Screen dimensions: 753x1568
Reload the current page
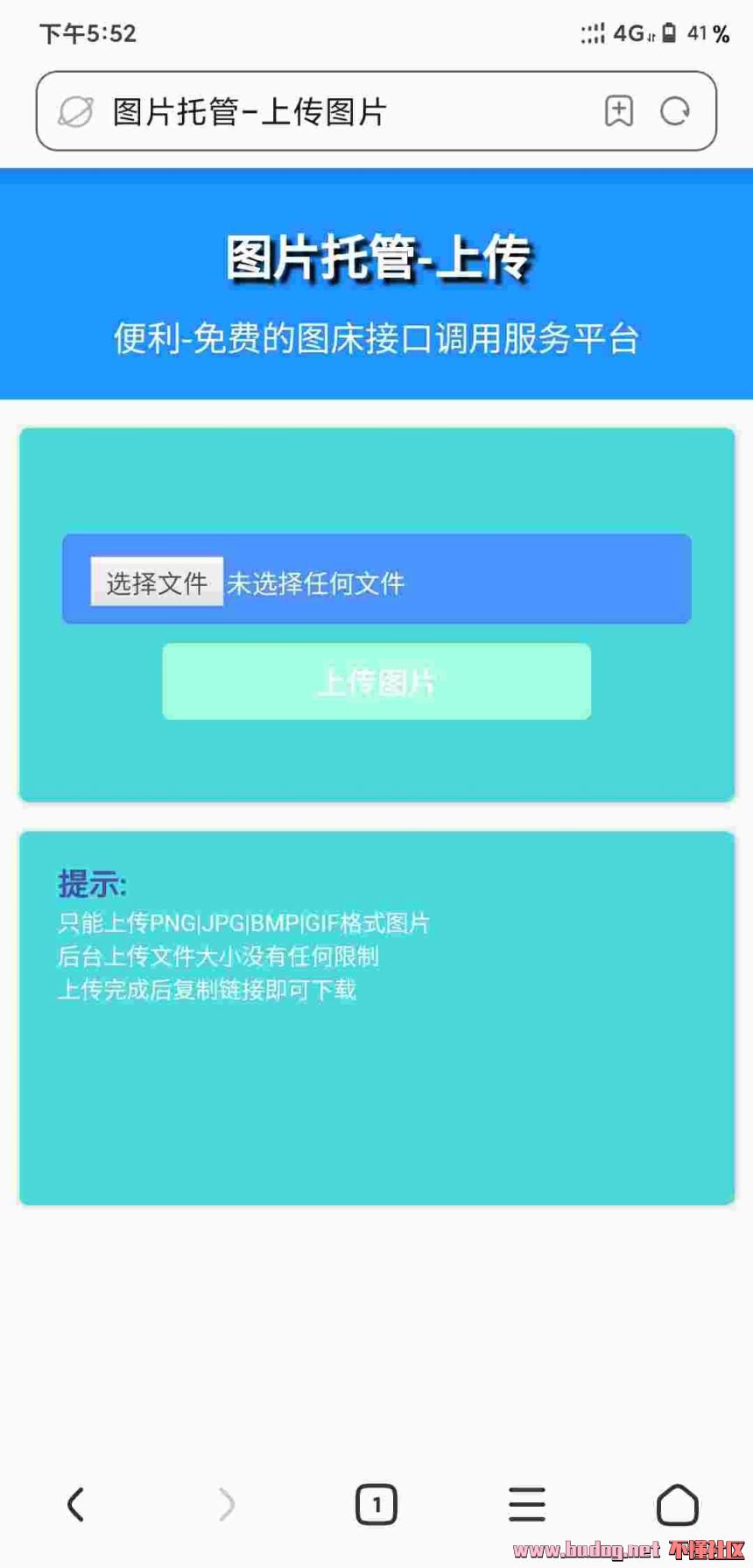pos(675,111)
